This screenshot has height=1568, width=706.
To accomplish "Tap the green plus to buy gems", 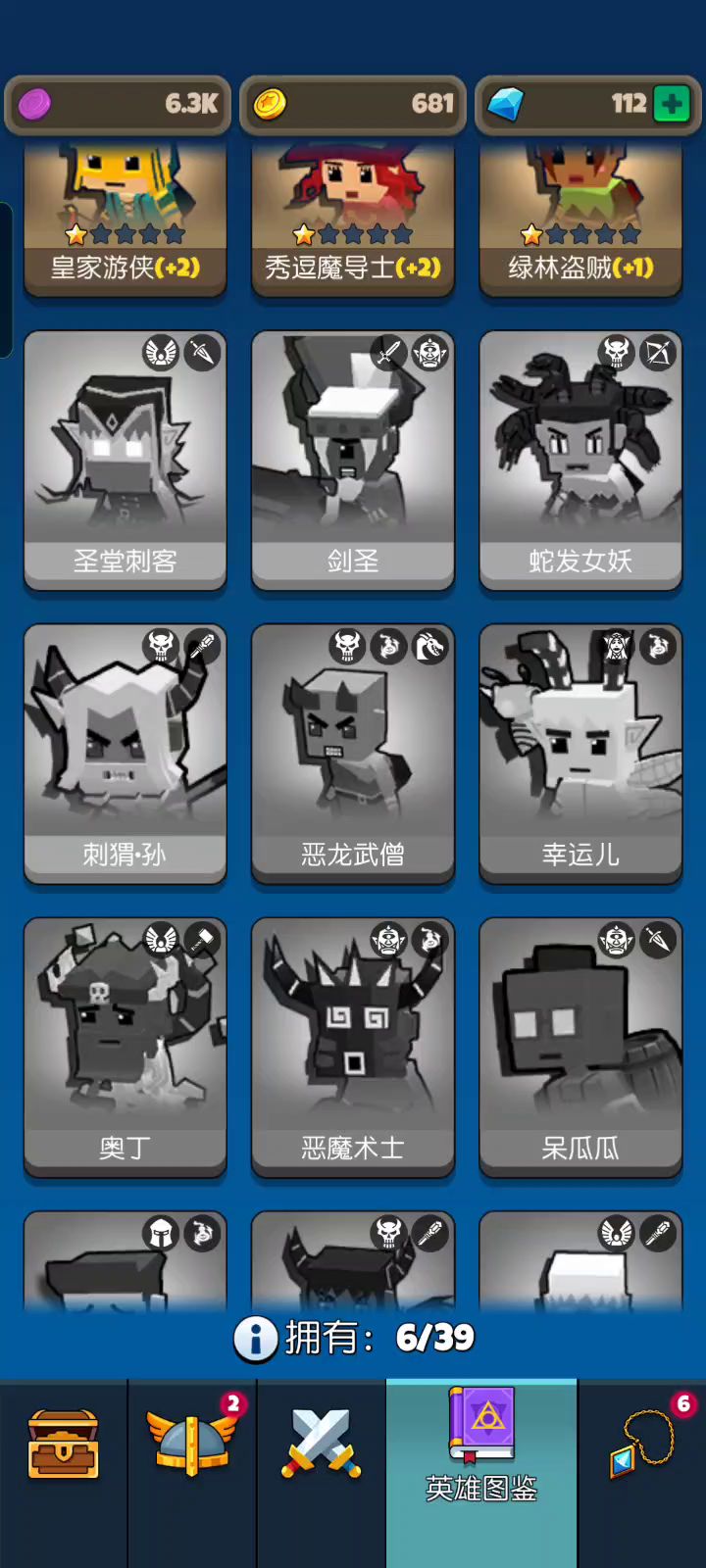I will pyautogui.click(x=672, y=104).
